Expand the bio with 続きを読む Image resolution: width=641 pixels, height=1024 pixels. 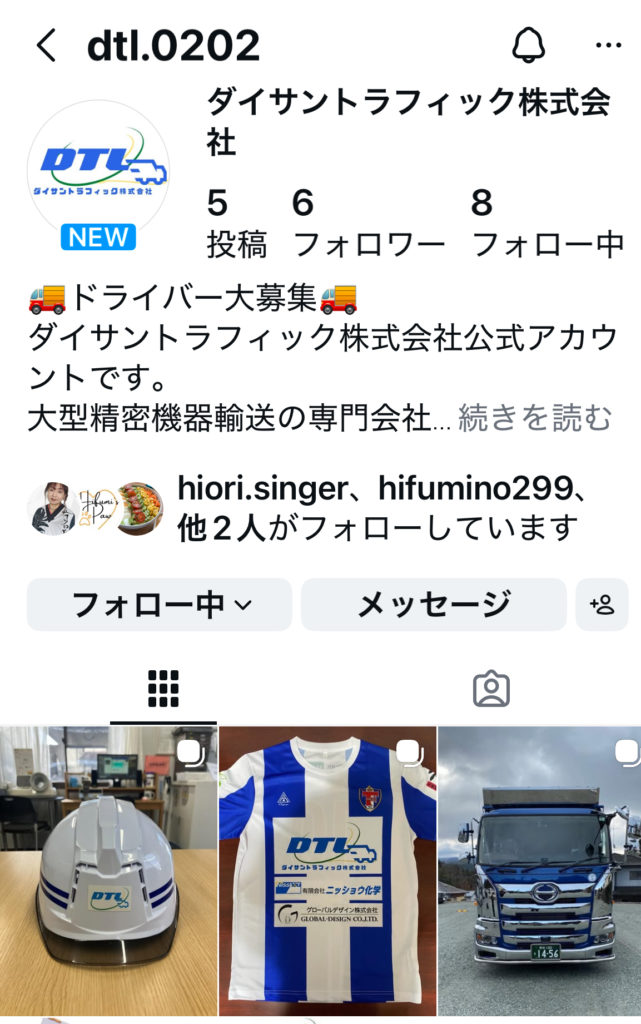point(534,418)
